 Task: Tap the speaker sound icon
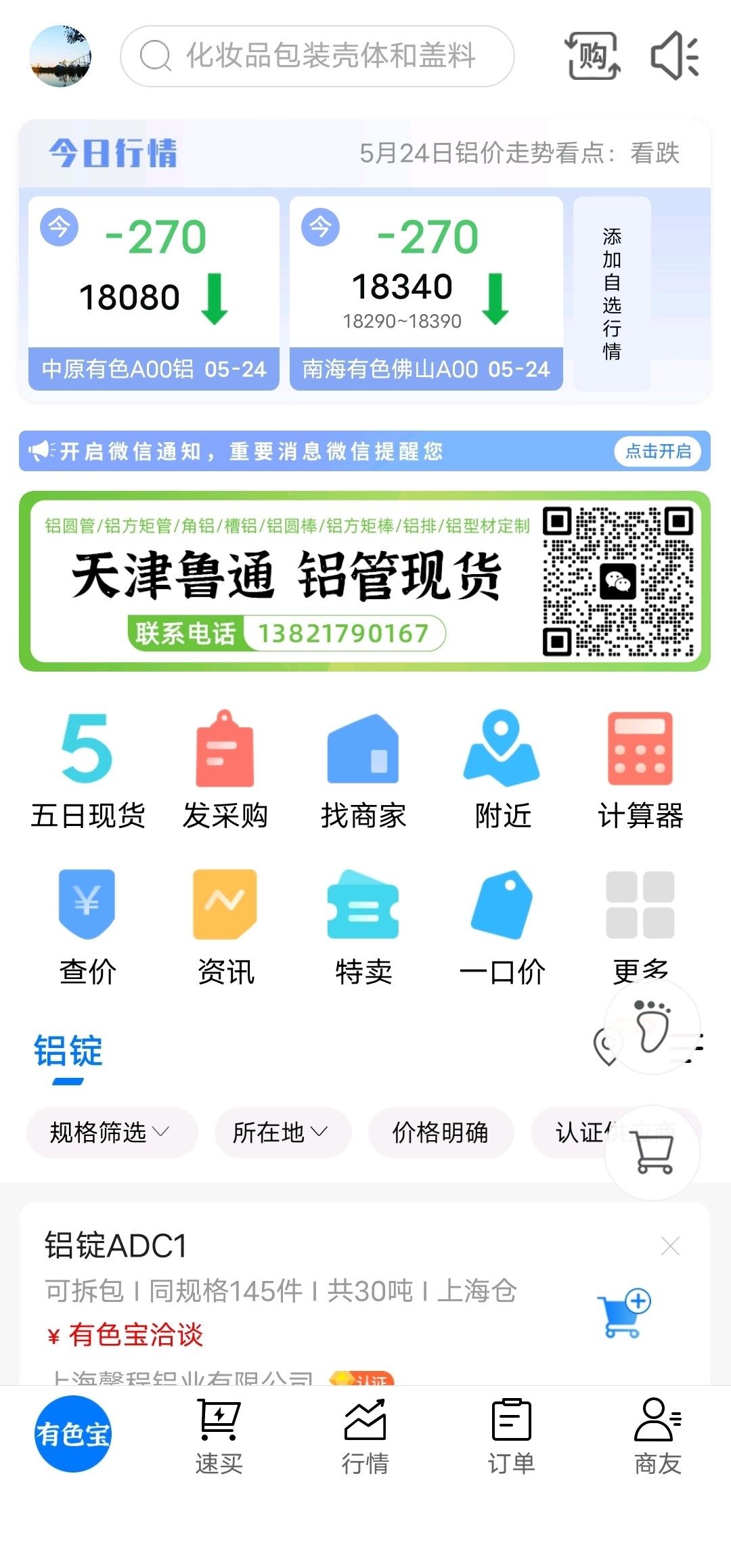(x=674, y=56)
